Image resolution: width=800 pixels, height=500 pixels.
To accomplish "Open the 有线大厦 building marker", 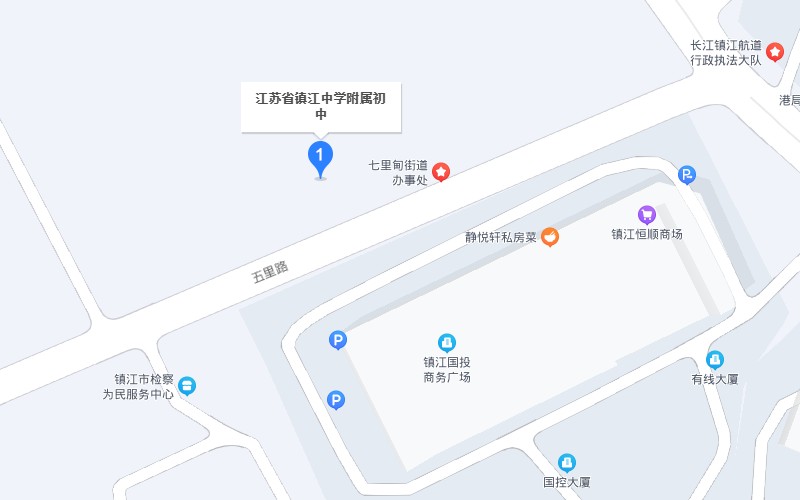I will coord(715,360).
